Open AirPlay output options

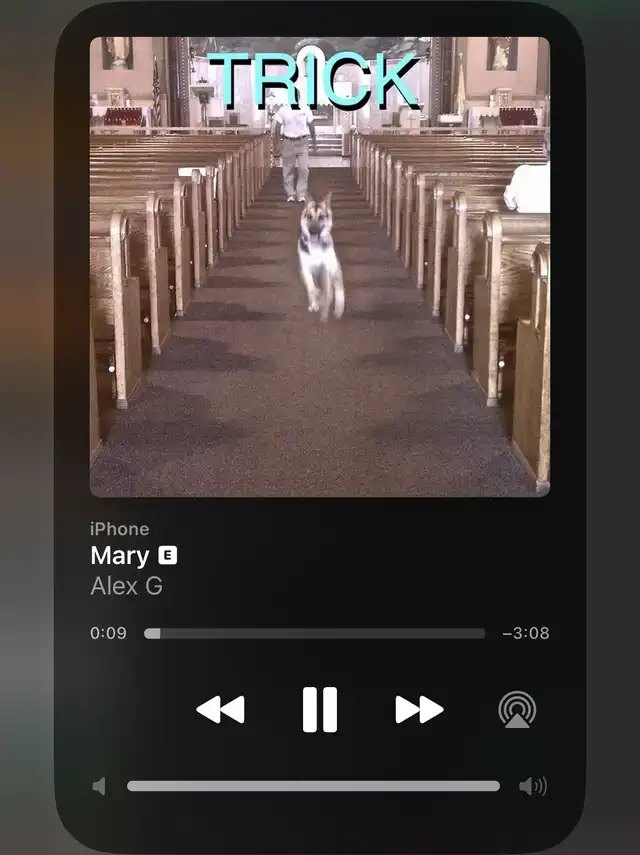click(x=517, y=710)
